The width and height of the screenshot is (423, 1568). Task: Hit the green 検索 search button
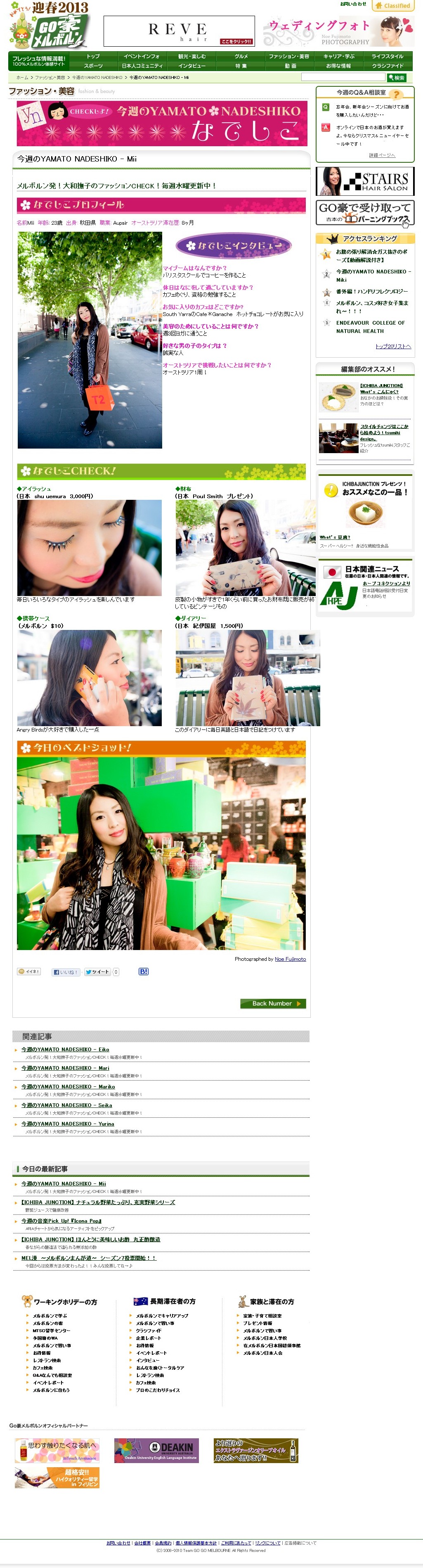pyautogui.click(x=397, y=77)
